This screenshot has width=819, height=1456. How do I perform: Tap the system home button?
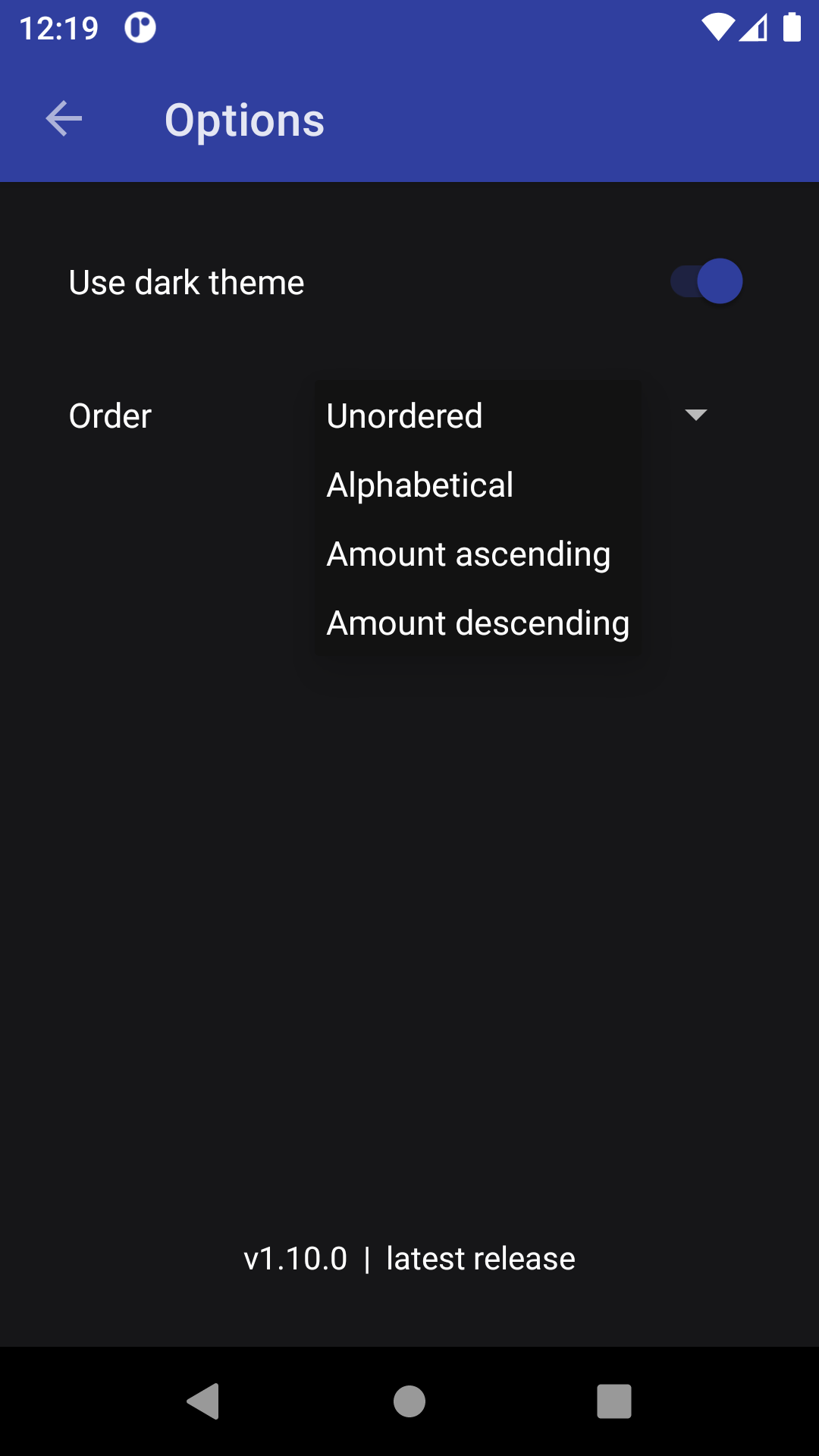pos(409,1401)
